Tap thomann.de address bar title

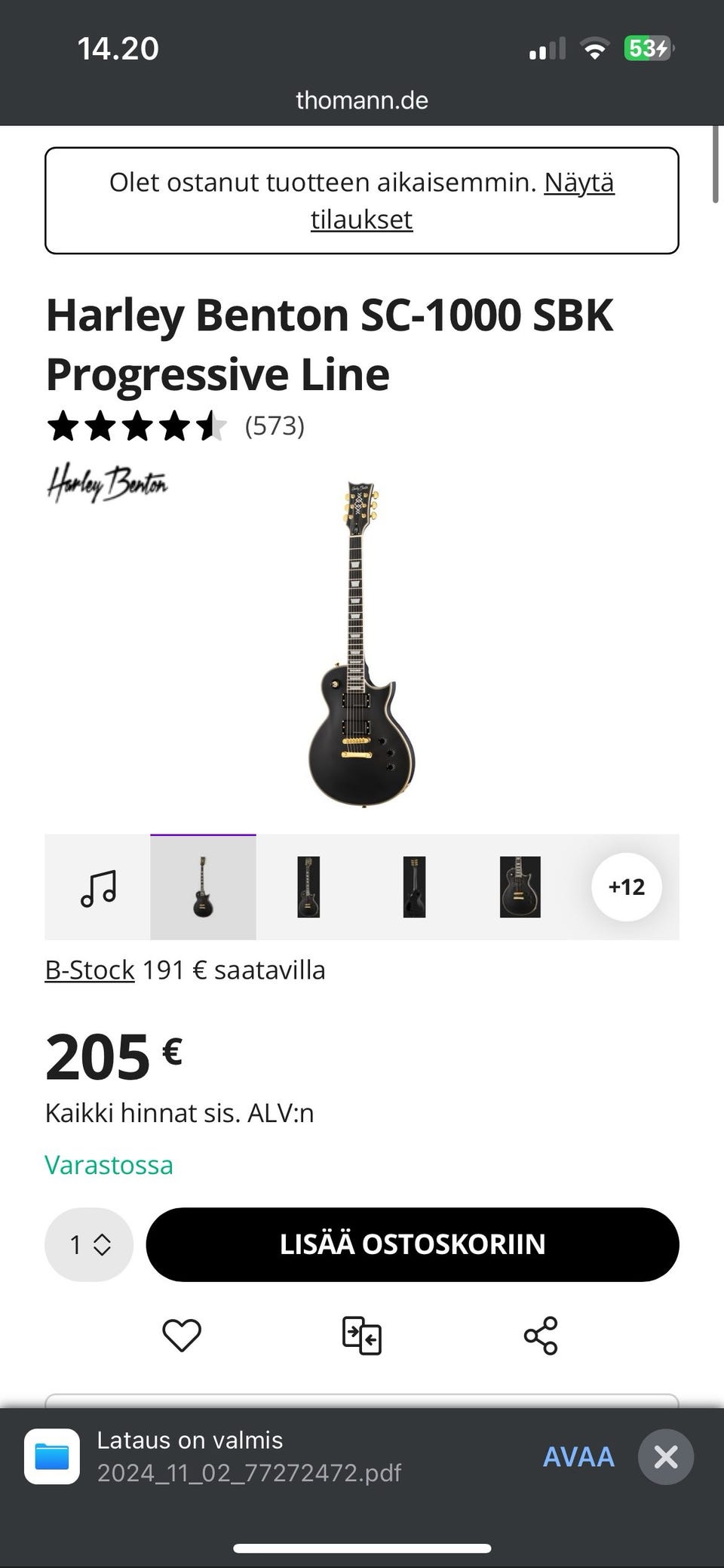tap(361, 100)
